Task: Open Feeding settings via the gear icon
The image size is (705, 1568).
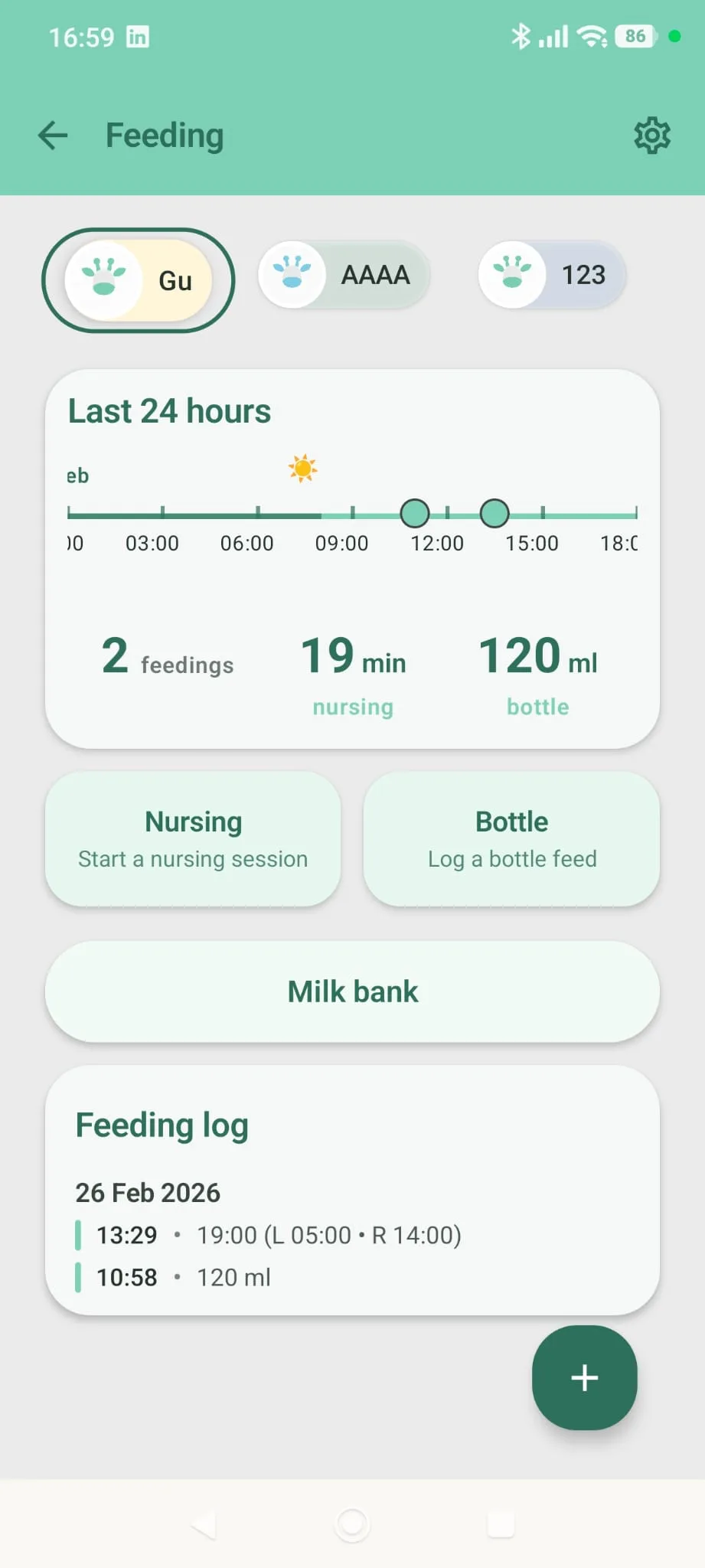Action: (x=651, y=135)
